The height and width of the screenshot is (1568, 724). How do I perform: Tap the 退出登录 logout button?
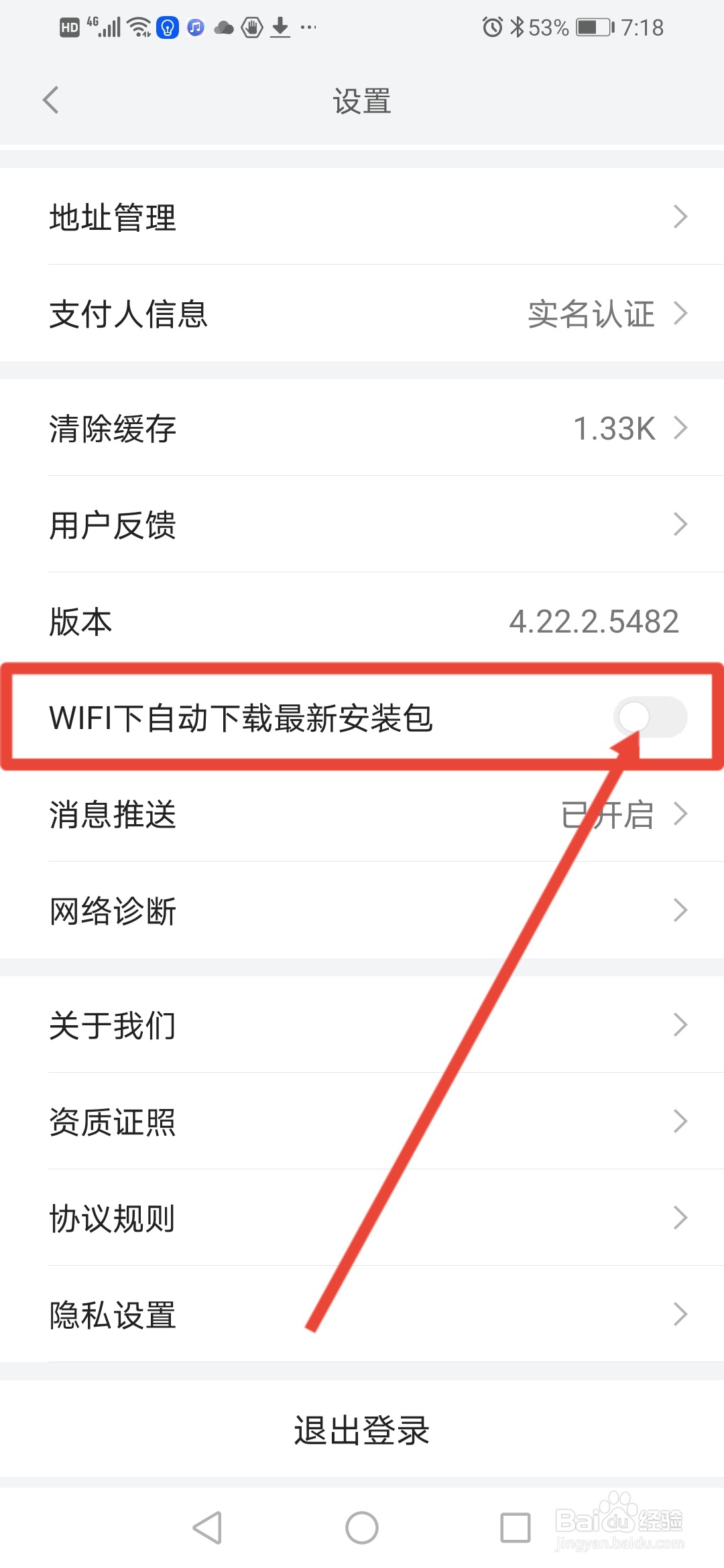point(362,1431)
